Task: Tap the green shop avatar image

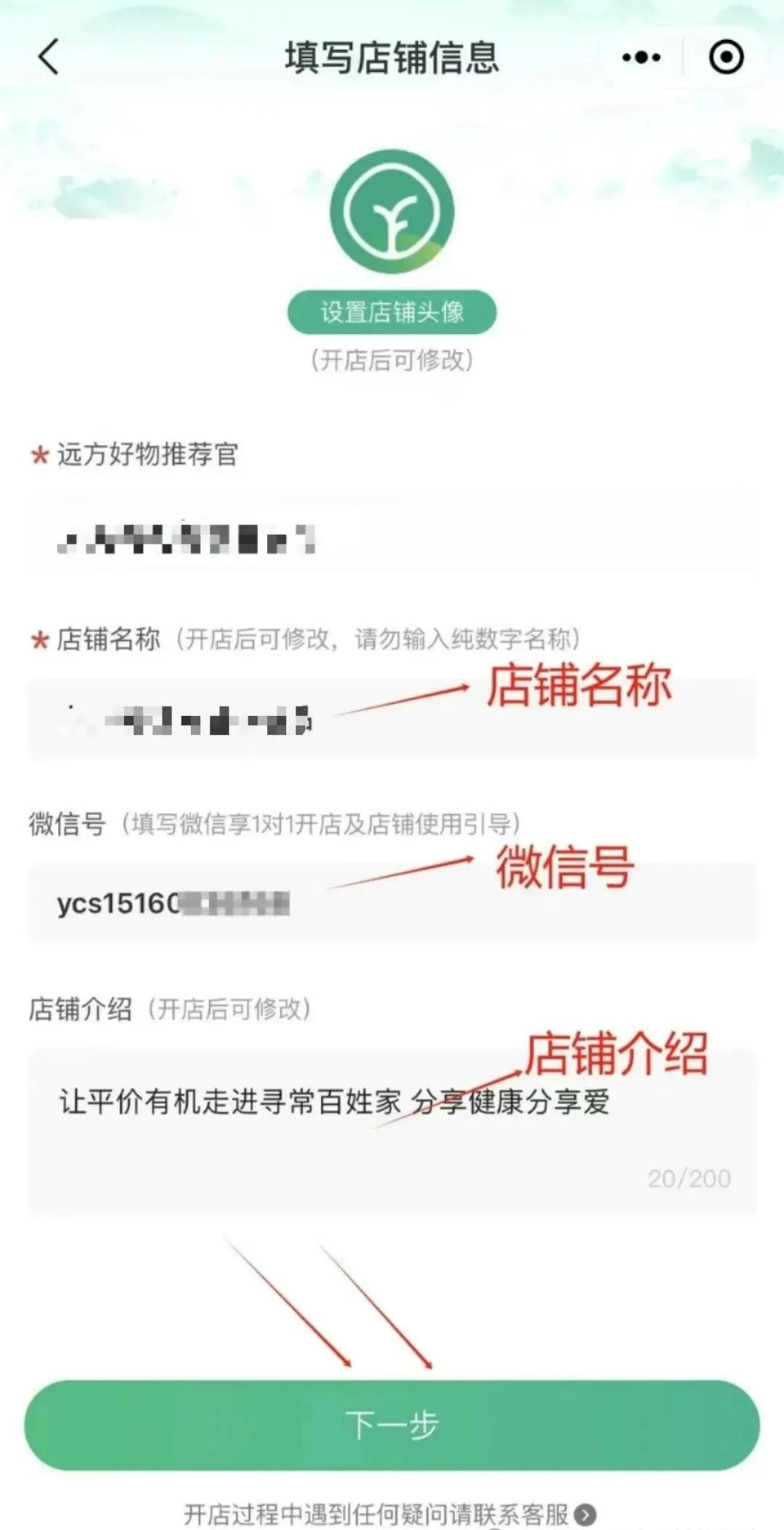Action: tap(392, 212)
